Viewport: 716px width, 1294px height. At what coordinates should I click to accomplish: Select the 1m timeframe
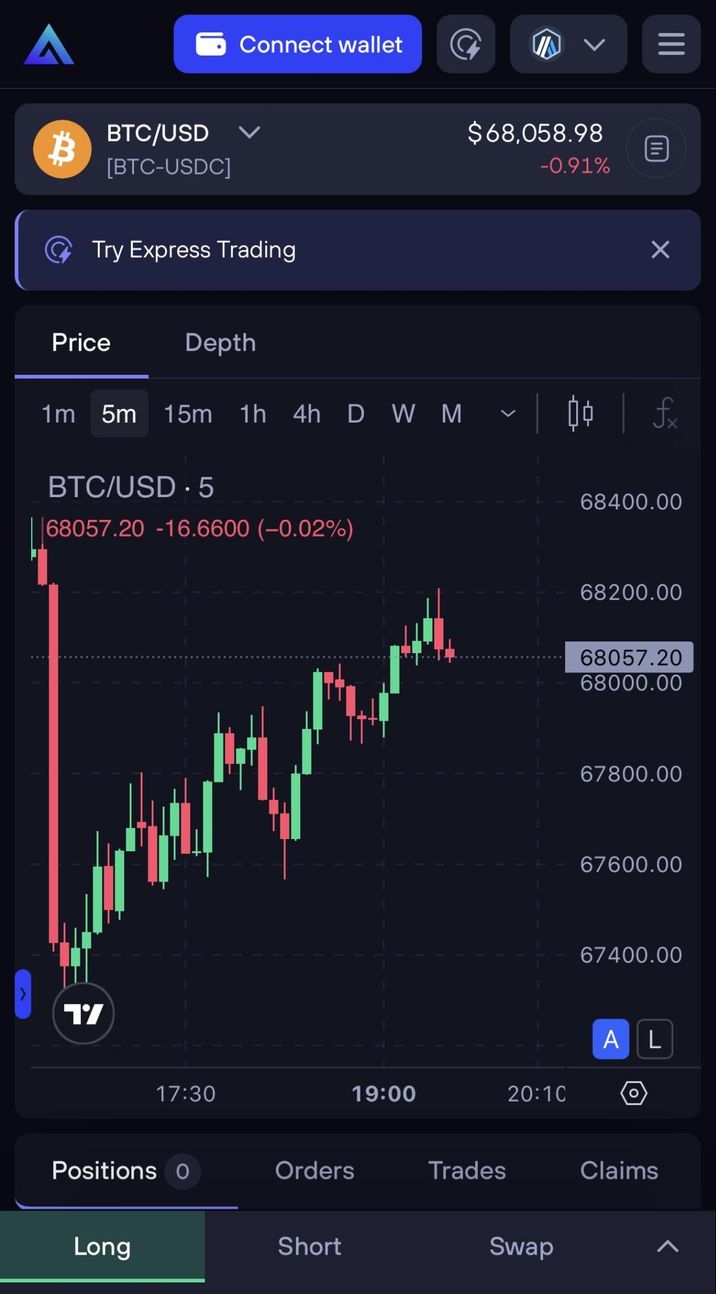(x=58, y=413)
